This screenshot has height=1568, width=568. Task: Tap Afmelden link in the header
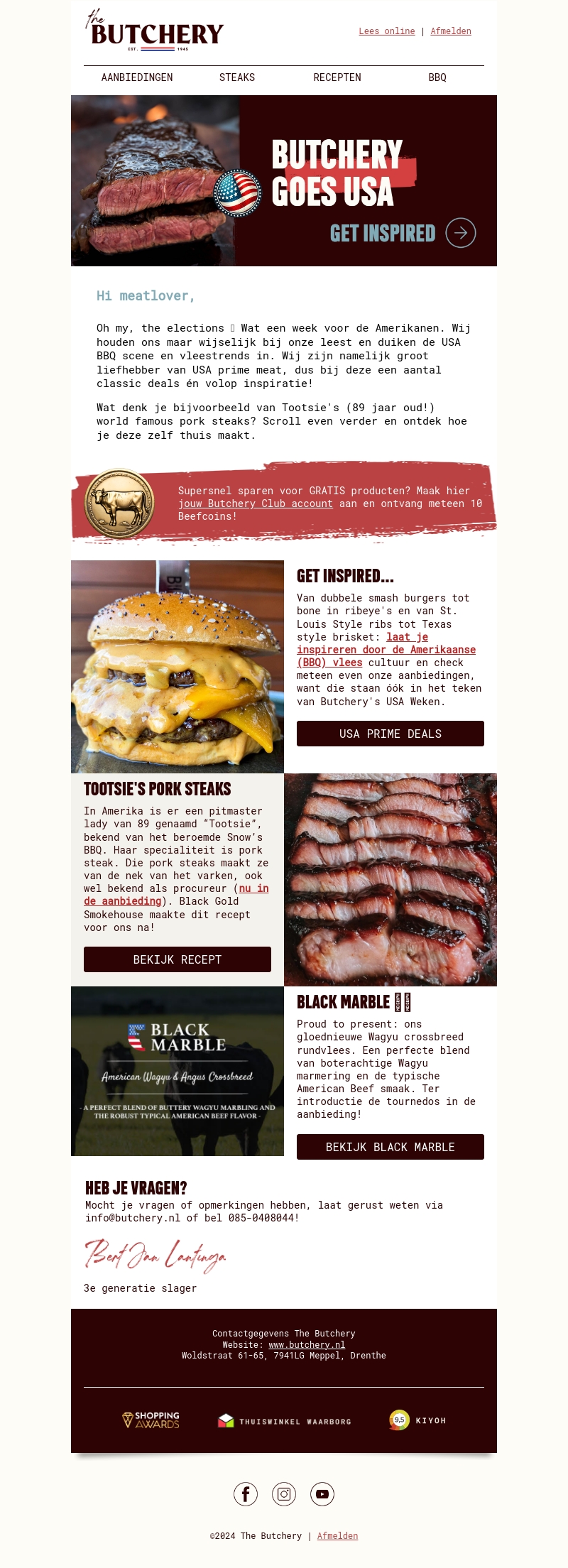tap(450, 31)
